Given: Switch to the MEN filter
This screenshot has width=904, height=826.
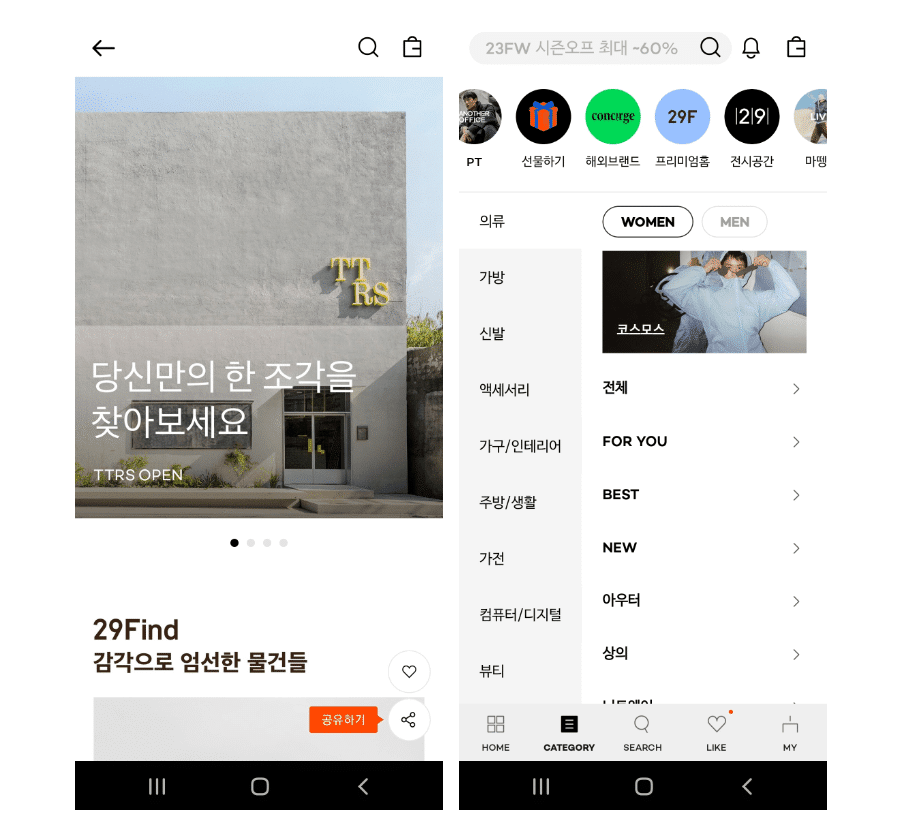Looking at the screenshot, I should click(734, 222).
